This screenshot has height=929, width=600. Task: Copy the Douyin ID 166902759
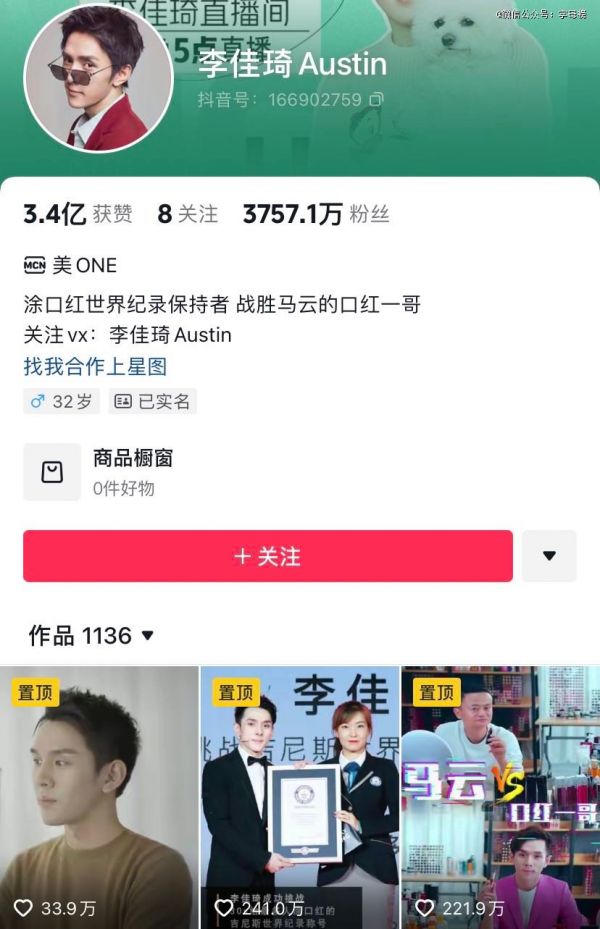tap(376, 100)
